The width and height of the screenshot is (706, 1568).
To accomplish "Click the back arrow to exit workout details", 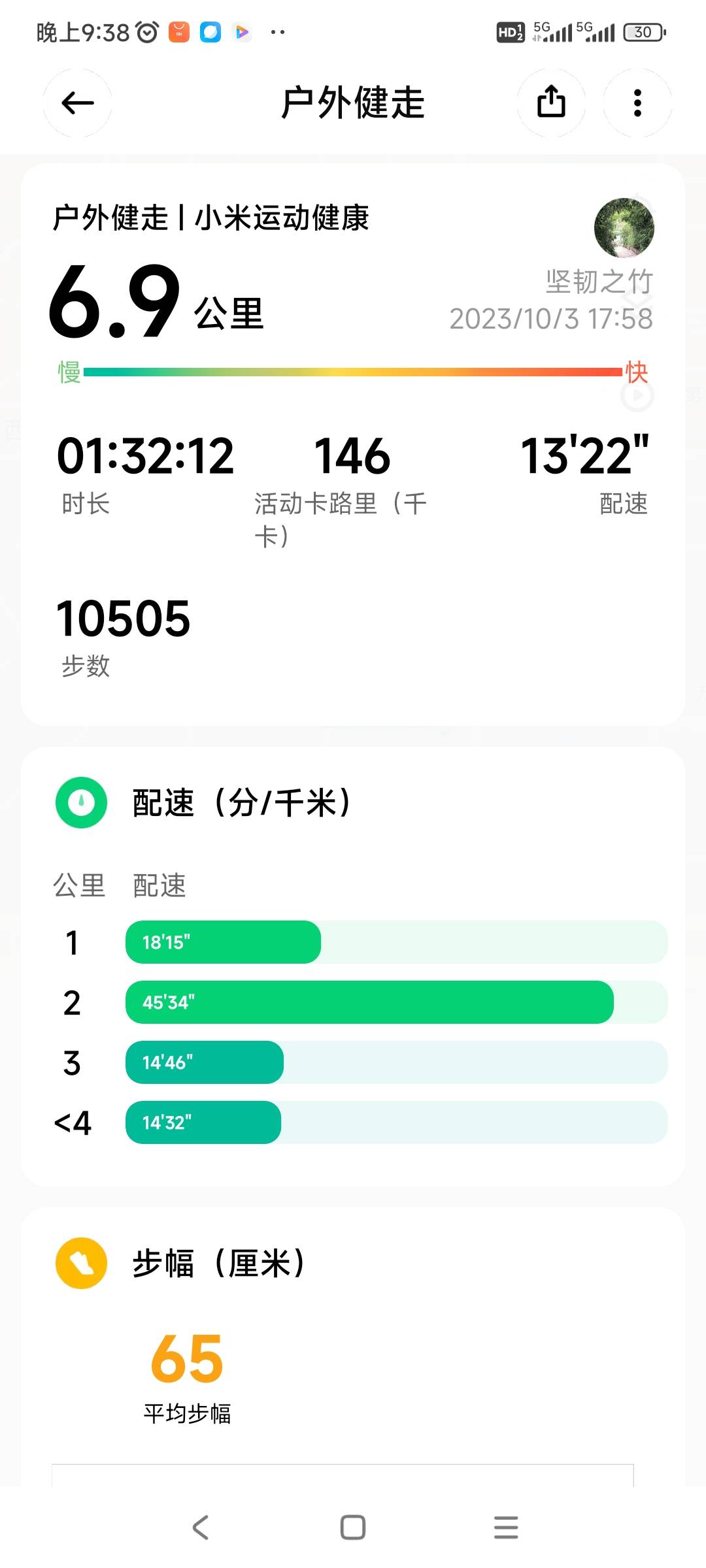I will pyautogui.click(x=77, y=103).
